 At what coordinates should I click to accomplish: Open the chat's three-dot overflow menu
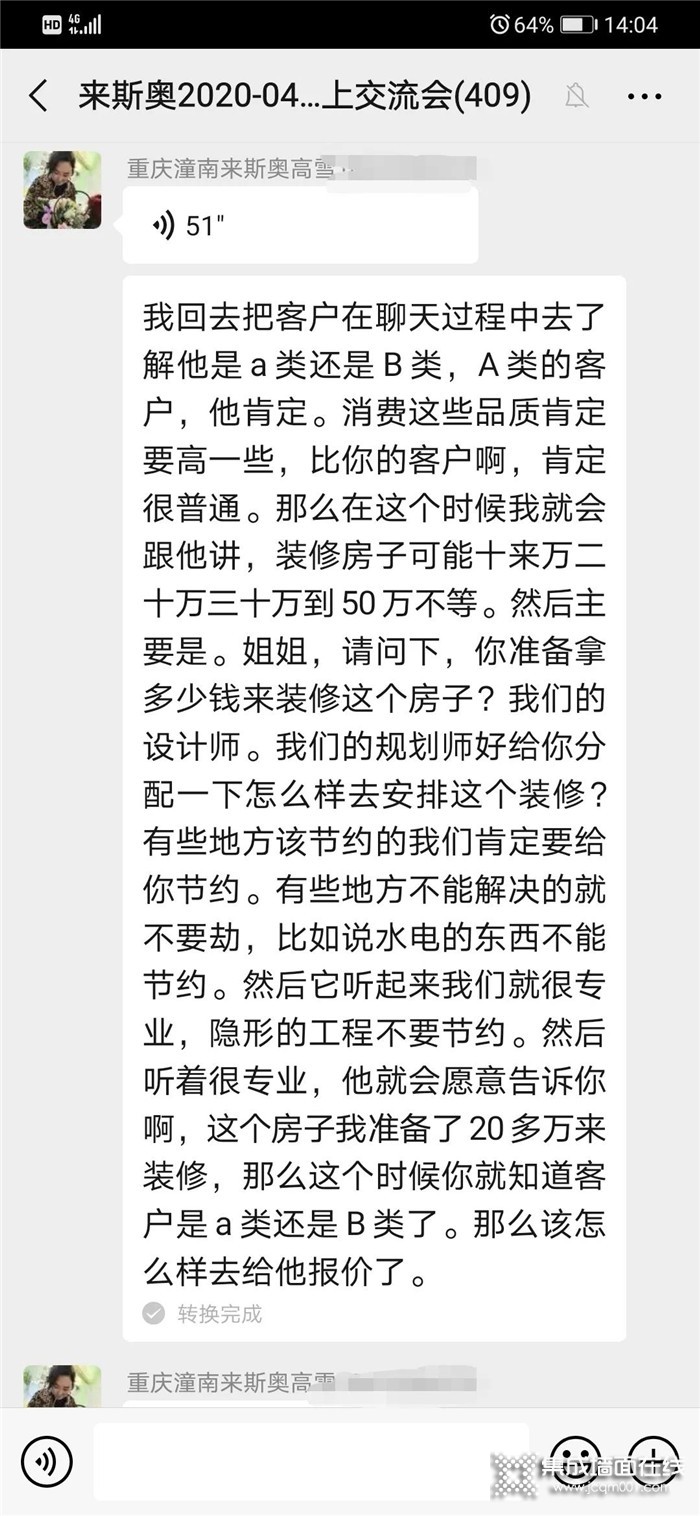point(644,96)
